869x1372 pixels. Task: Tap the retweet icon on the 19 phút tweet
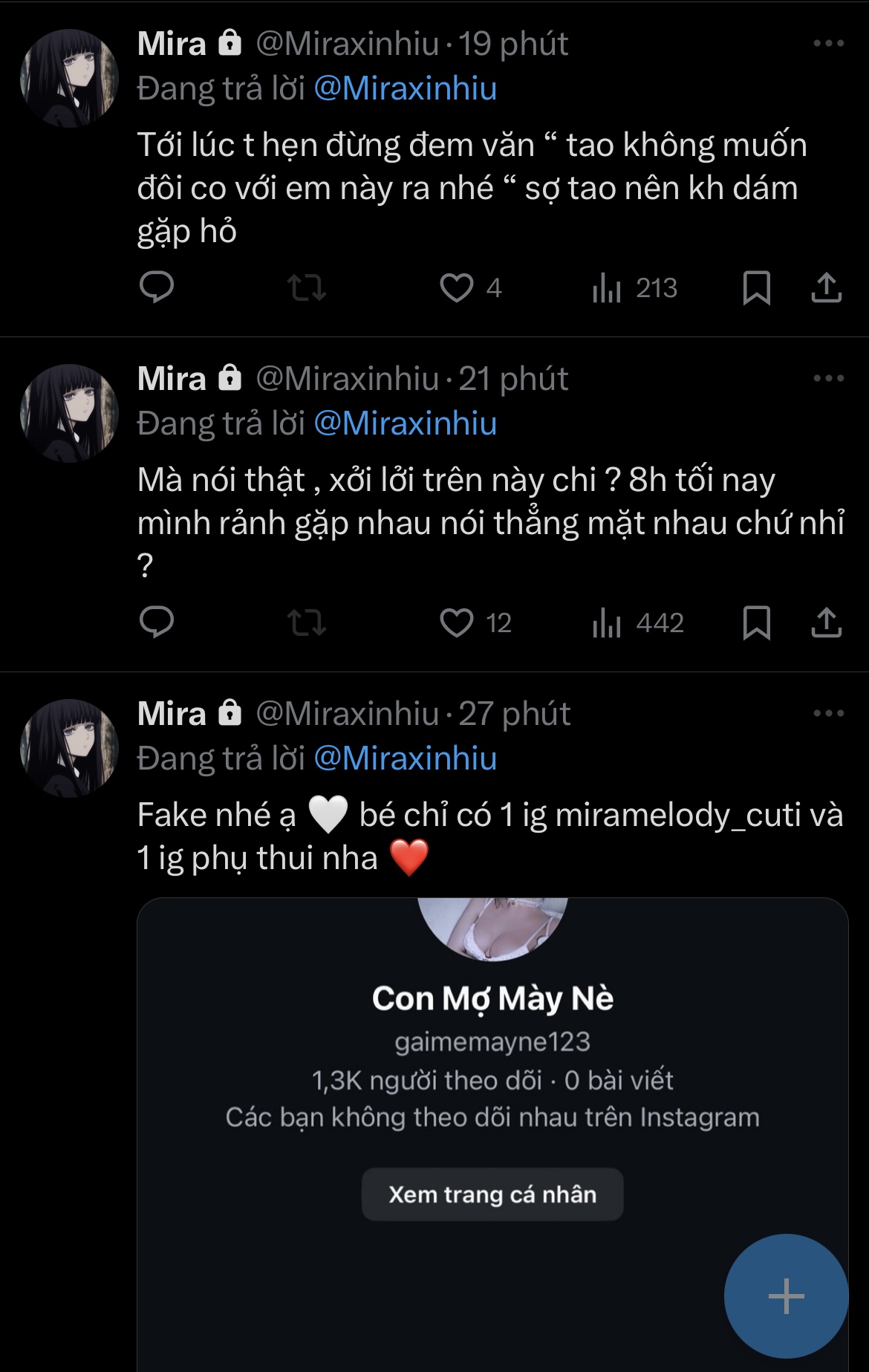coord(306,287)
